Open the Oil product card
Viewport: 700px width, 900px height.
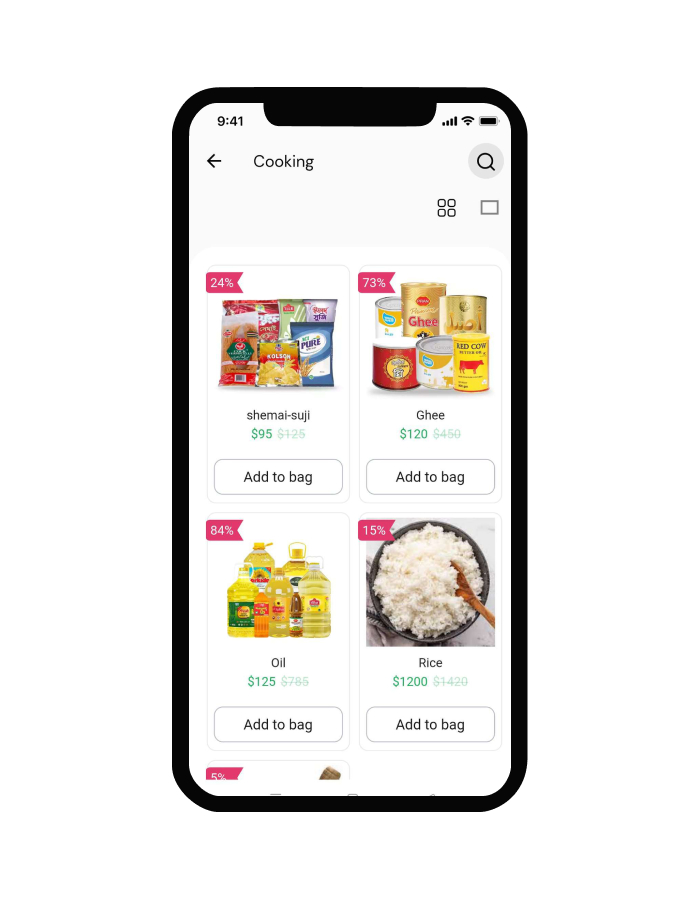[278, 593]
